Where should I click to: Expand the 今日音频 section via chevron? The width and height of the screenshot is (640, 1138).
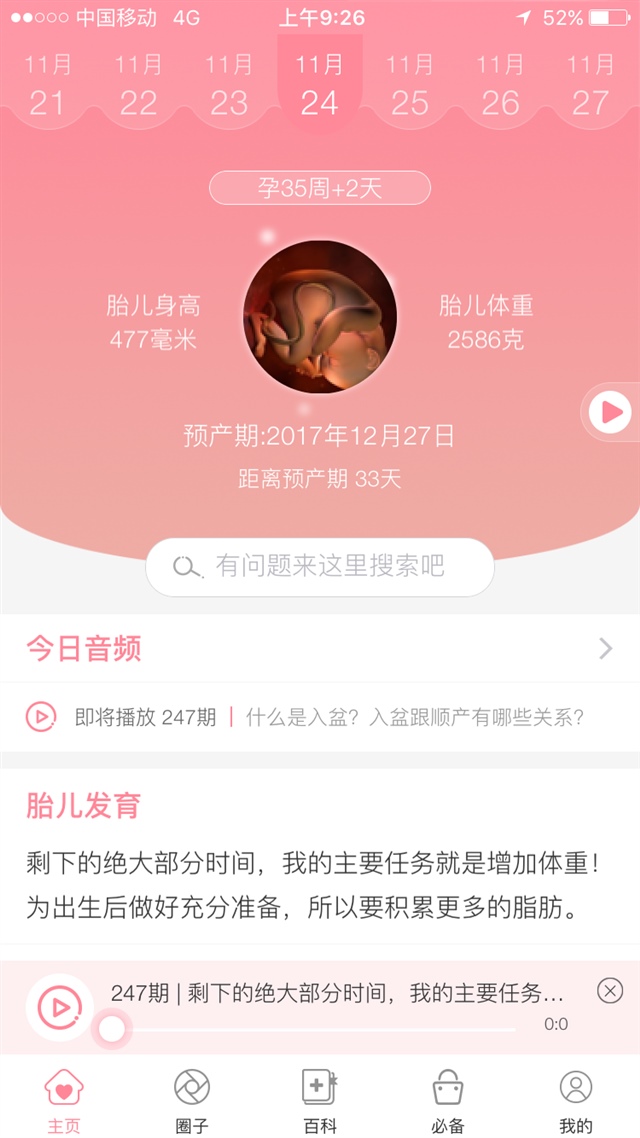605,649
